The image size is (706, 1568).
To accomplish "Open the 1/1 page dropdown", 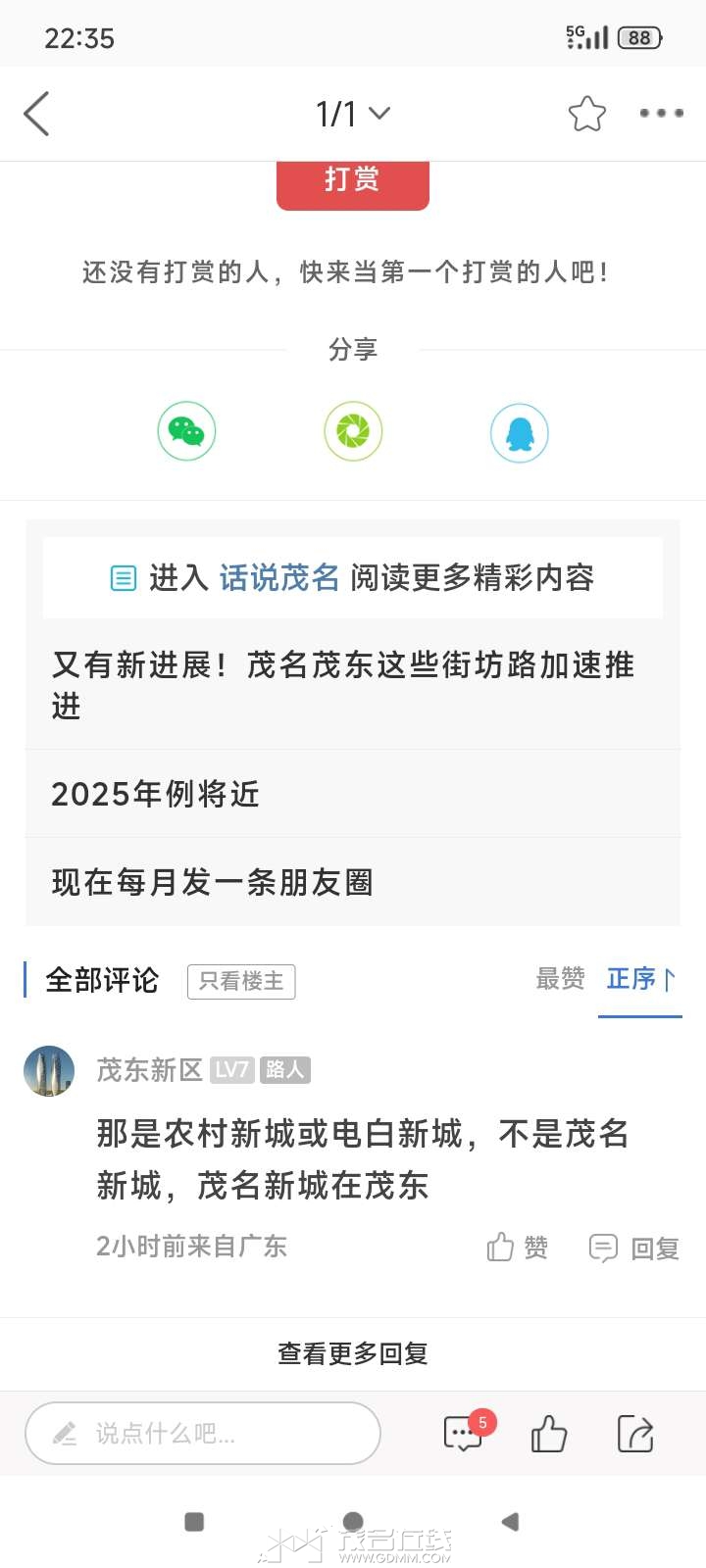I will [x=352, y=114].
